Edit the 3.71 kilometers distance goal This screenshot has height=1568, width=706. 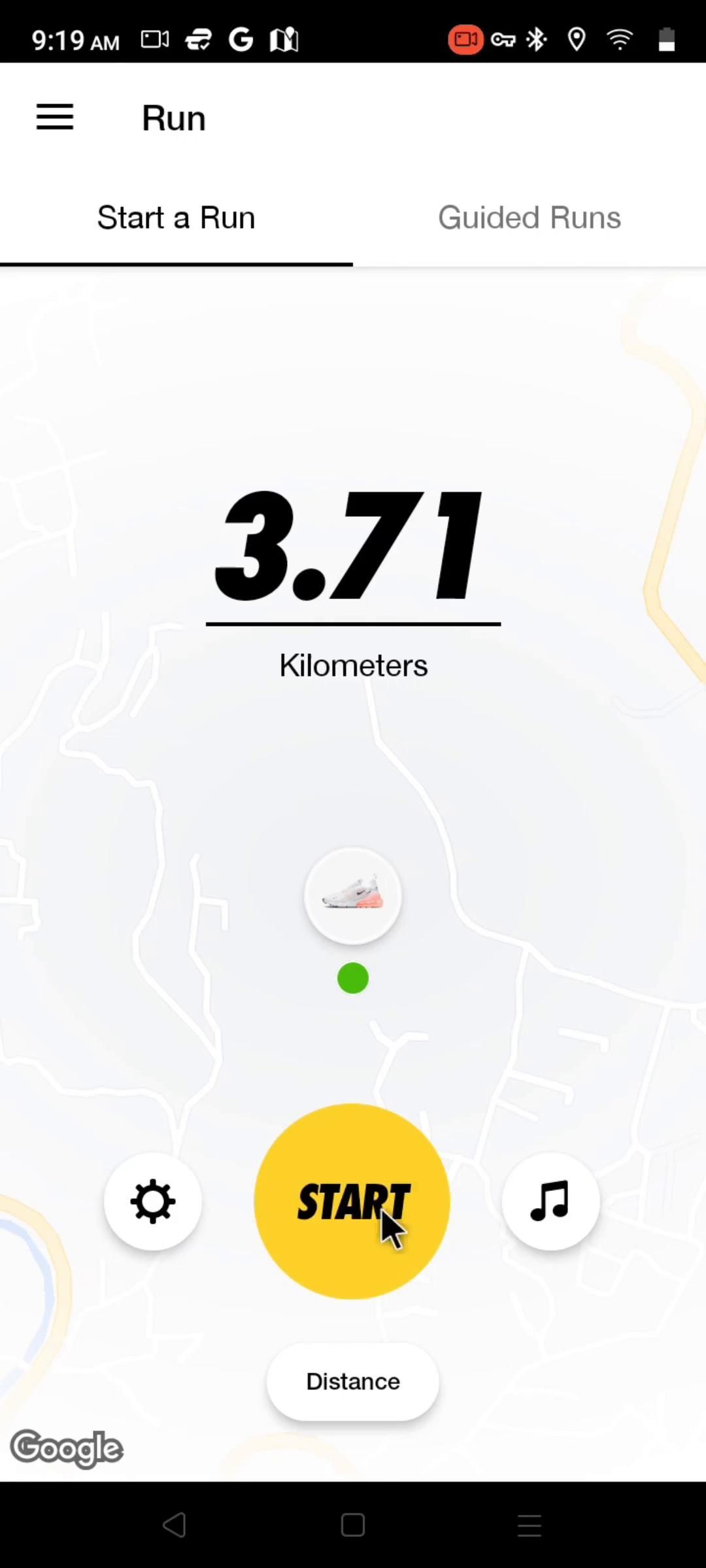(x=352, y=547)
